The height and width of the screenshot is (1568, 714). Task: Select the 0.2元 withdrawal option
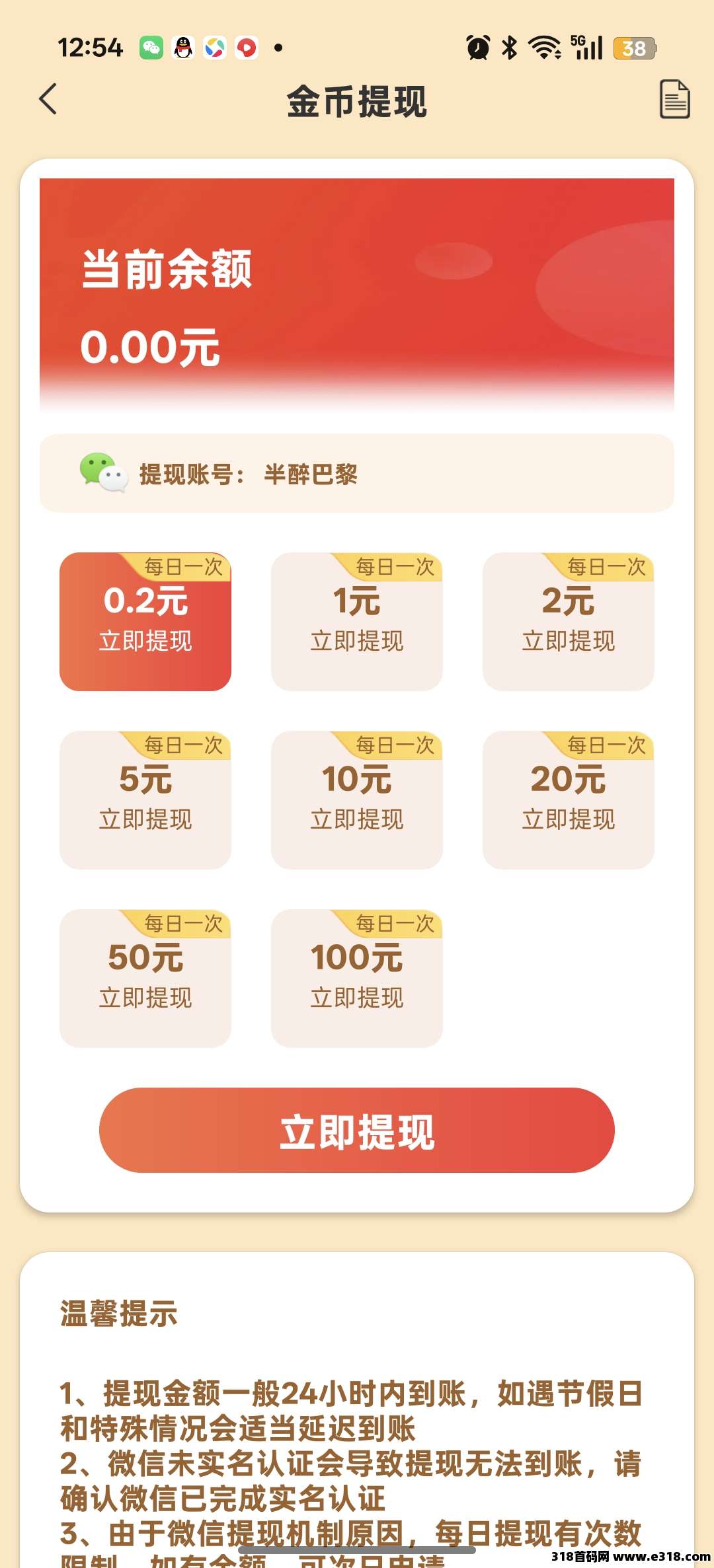pyautogui.click(x=145, y=622)
